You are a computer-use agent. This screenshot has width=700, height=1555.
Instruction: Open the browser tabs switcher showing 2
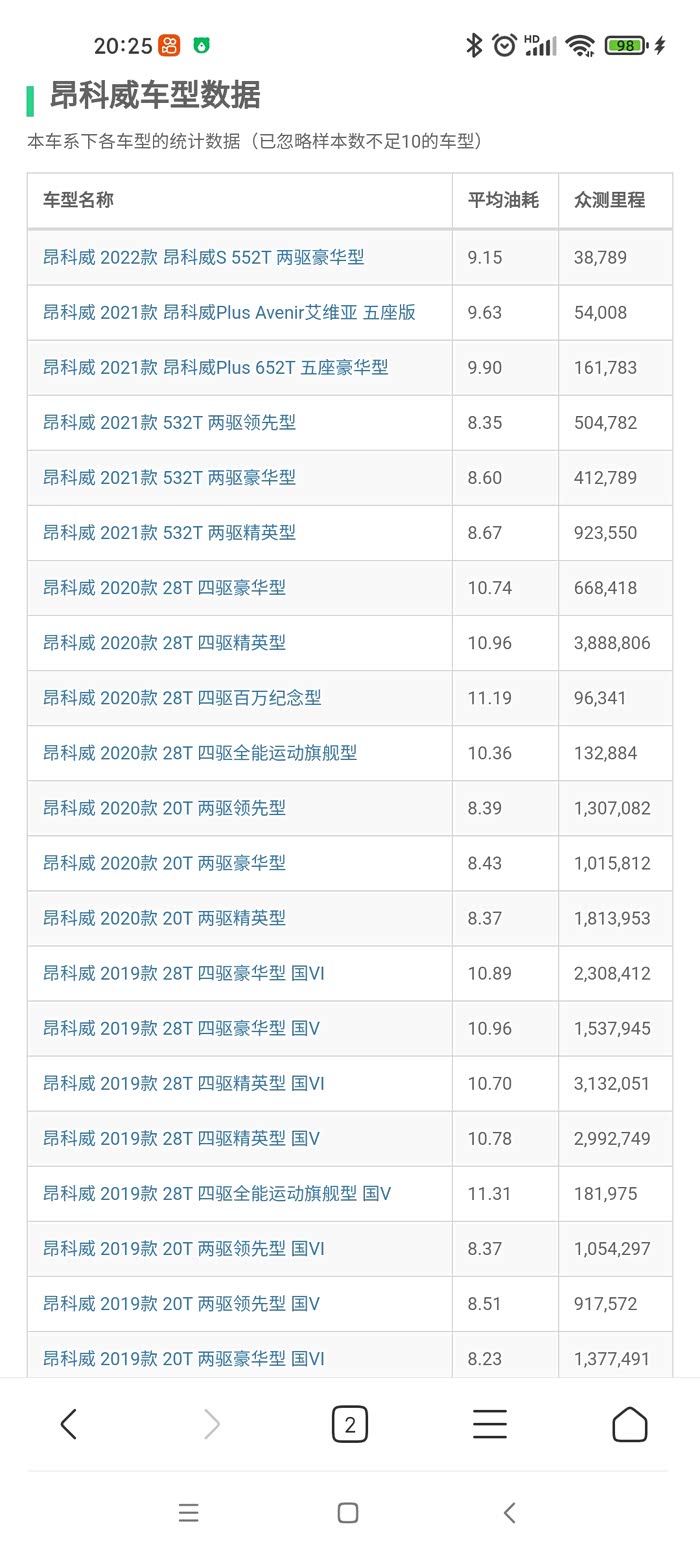point(350,1424)
